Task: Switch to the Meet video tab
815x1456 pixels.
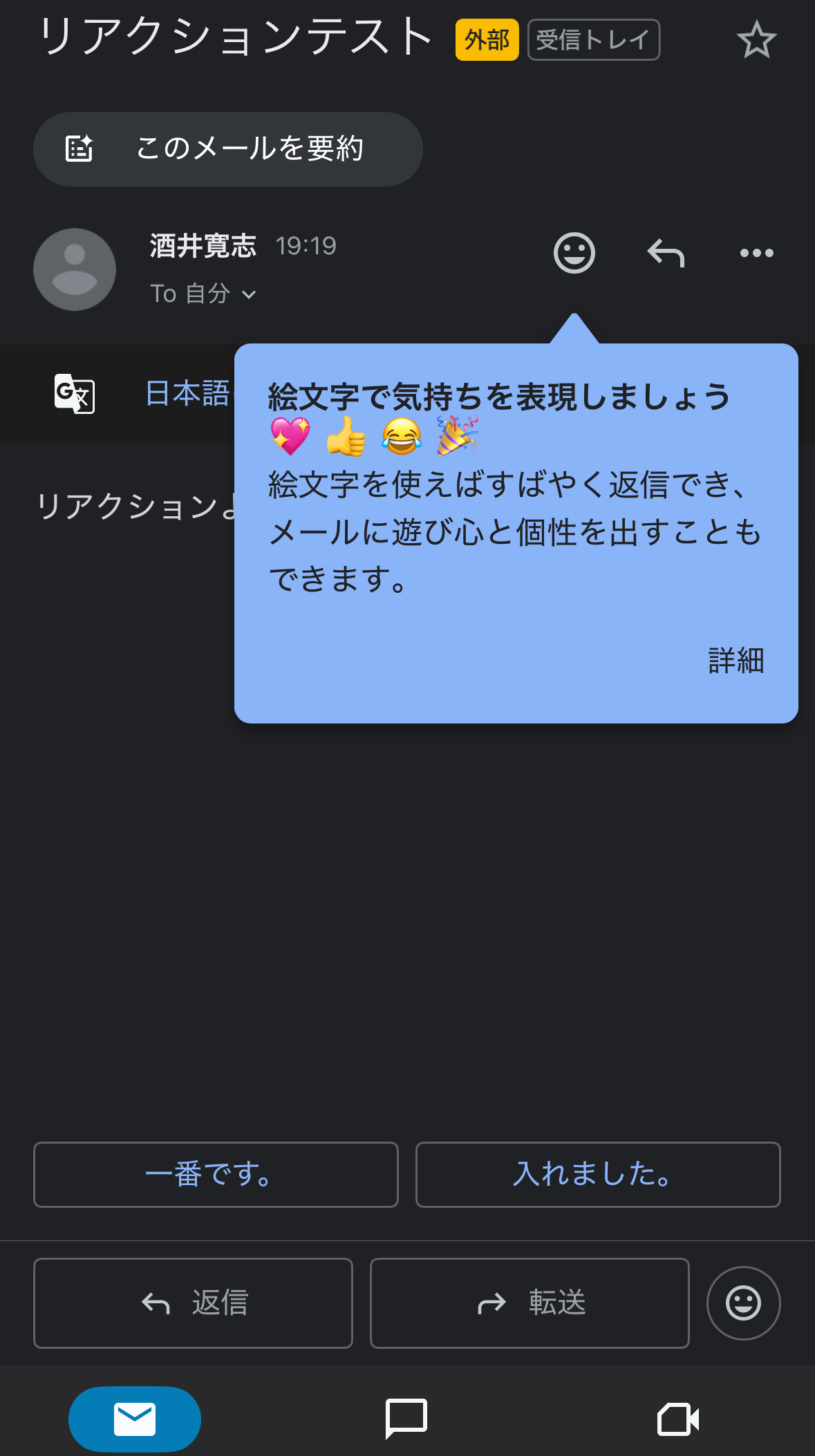Action: 677,1419
